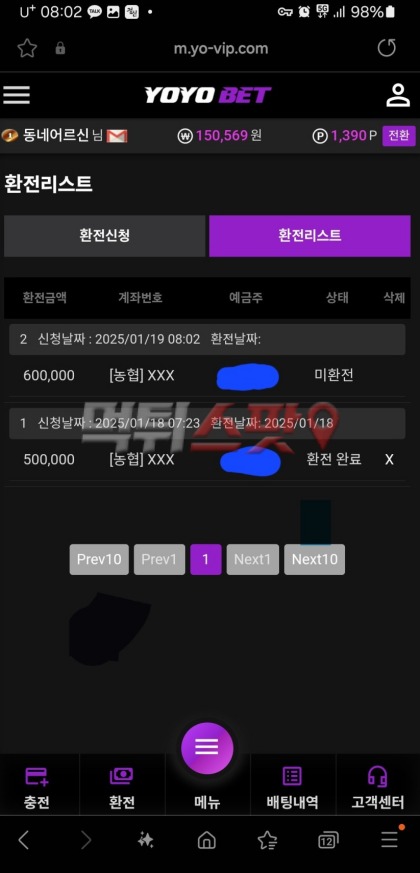Select page 1

pos(206,559)
